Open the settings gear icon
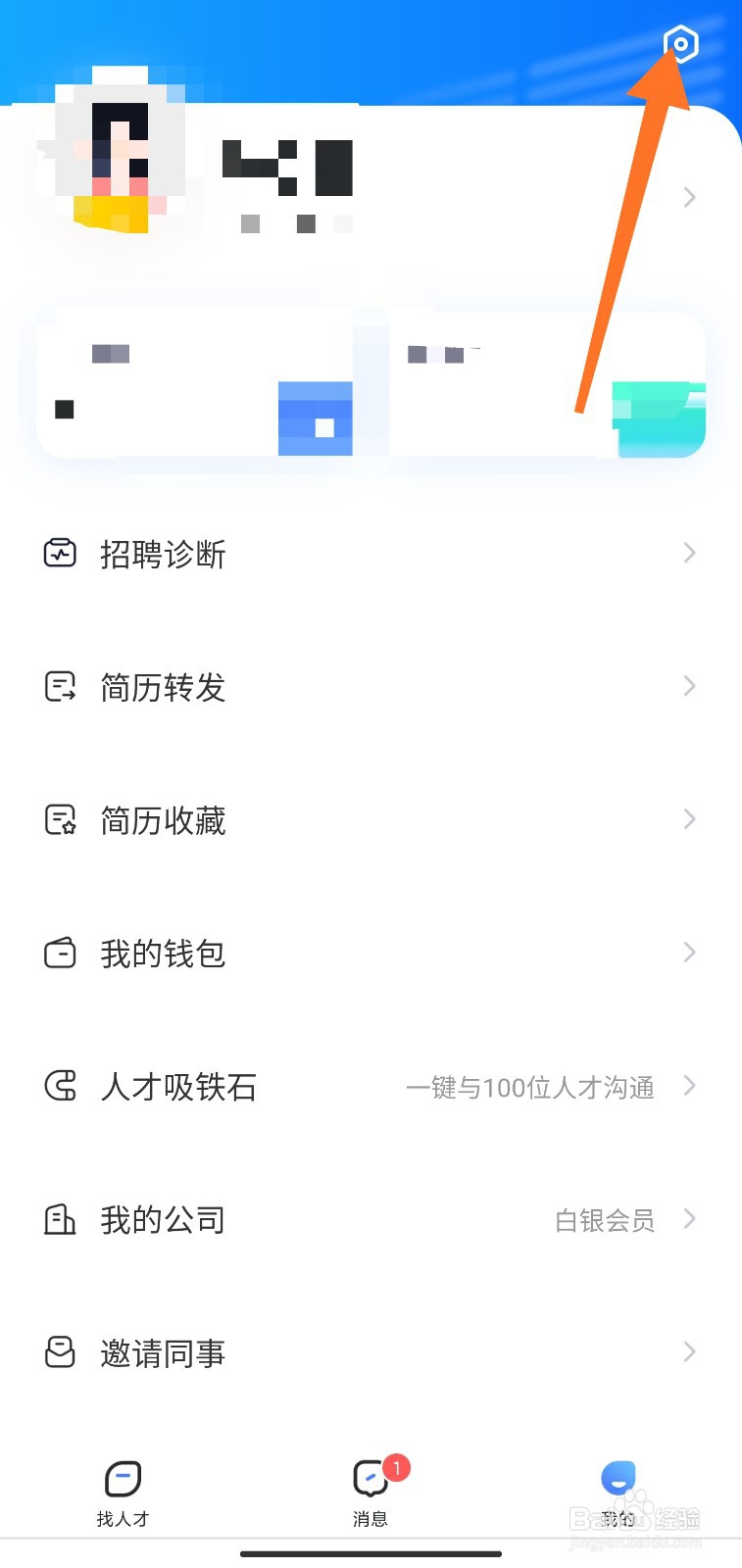 click(x=680, y=44)
